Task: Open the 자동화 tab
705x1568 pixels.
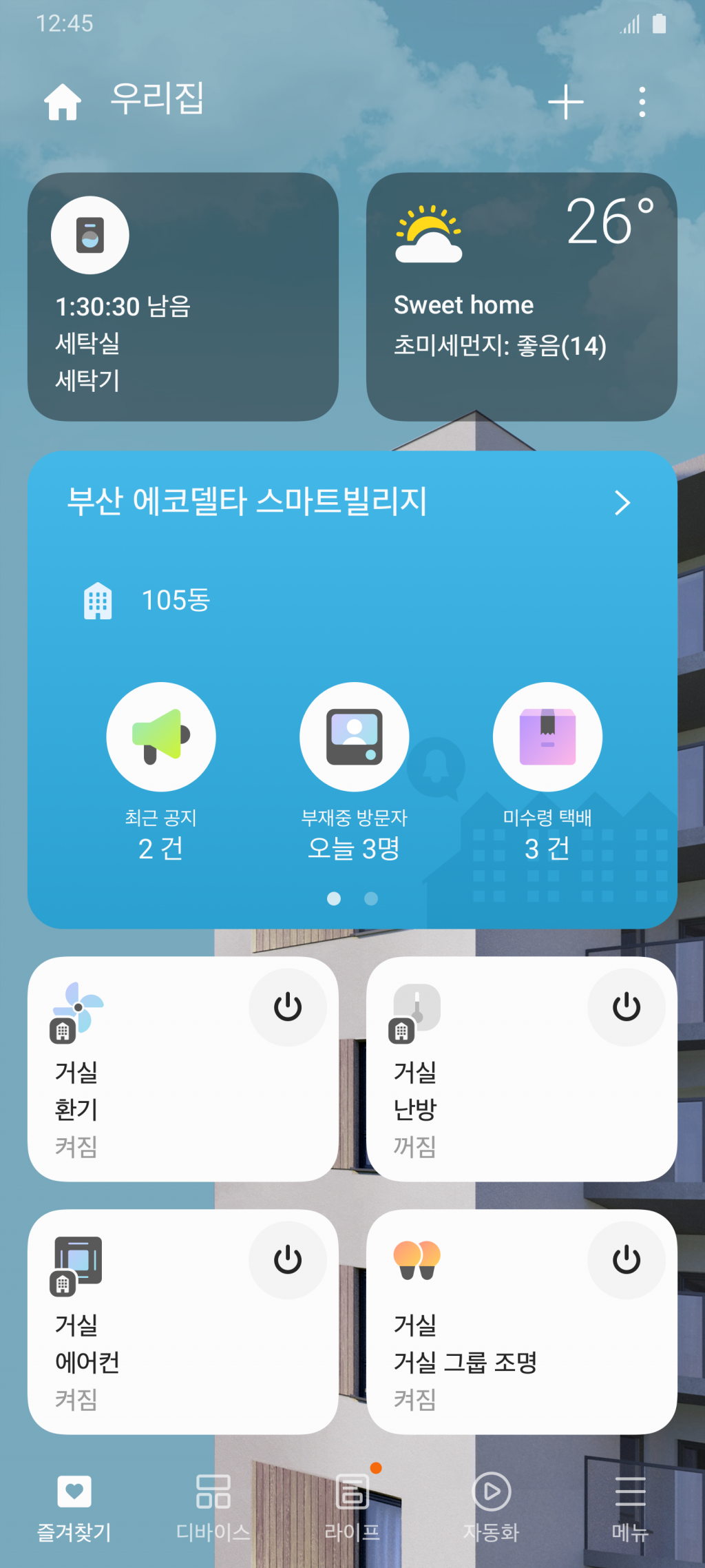Action: coord(490,1505)
